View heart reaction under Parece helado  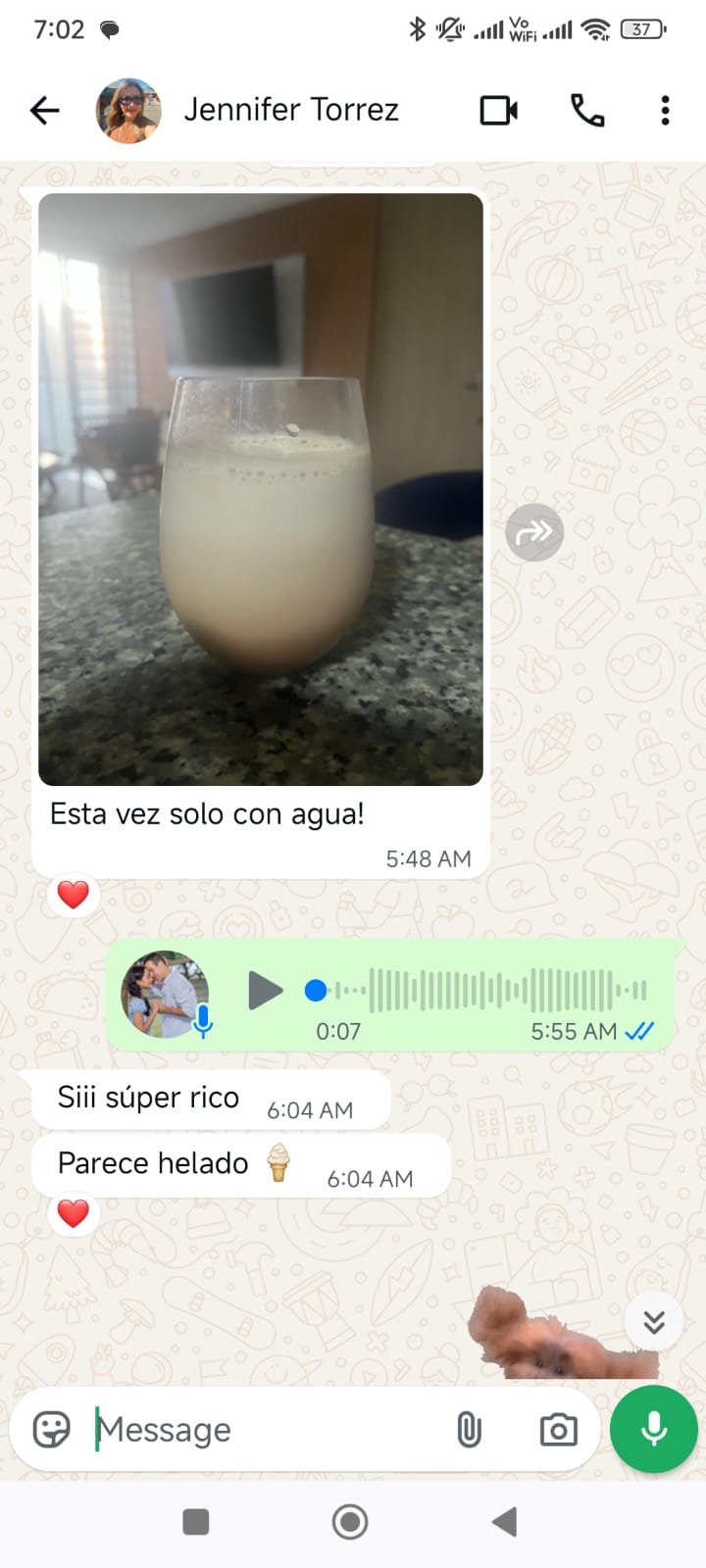(x=74, y=1213)
